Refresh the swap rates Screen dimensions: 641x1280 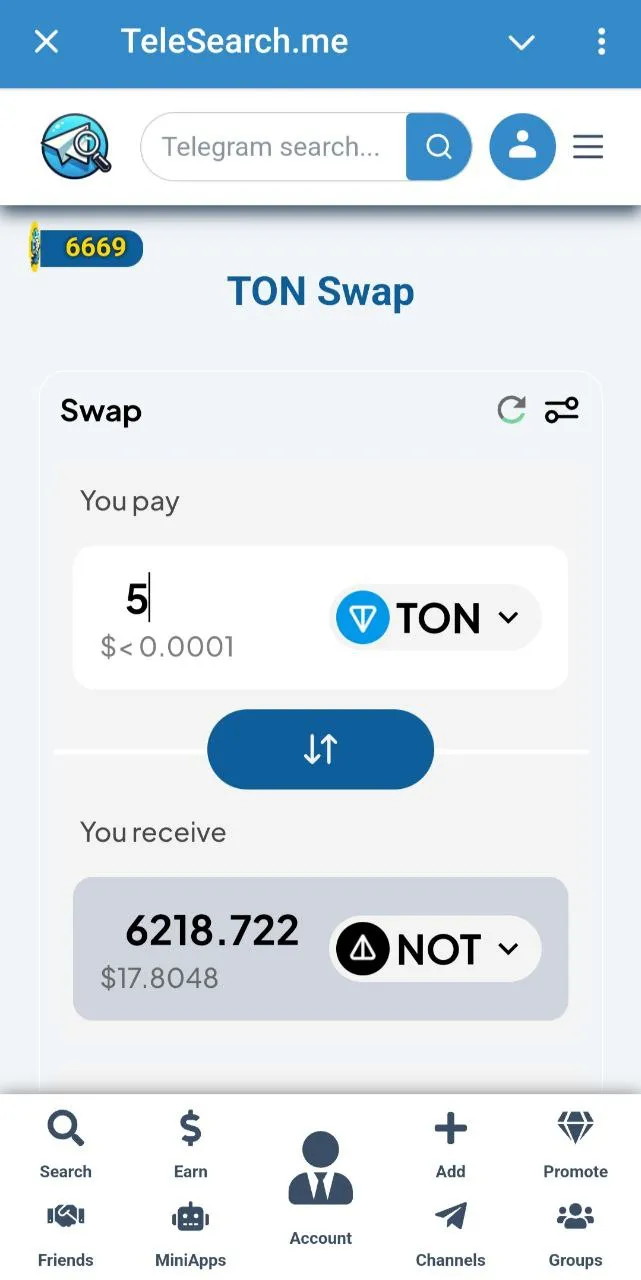click(511, 409)
